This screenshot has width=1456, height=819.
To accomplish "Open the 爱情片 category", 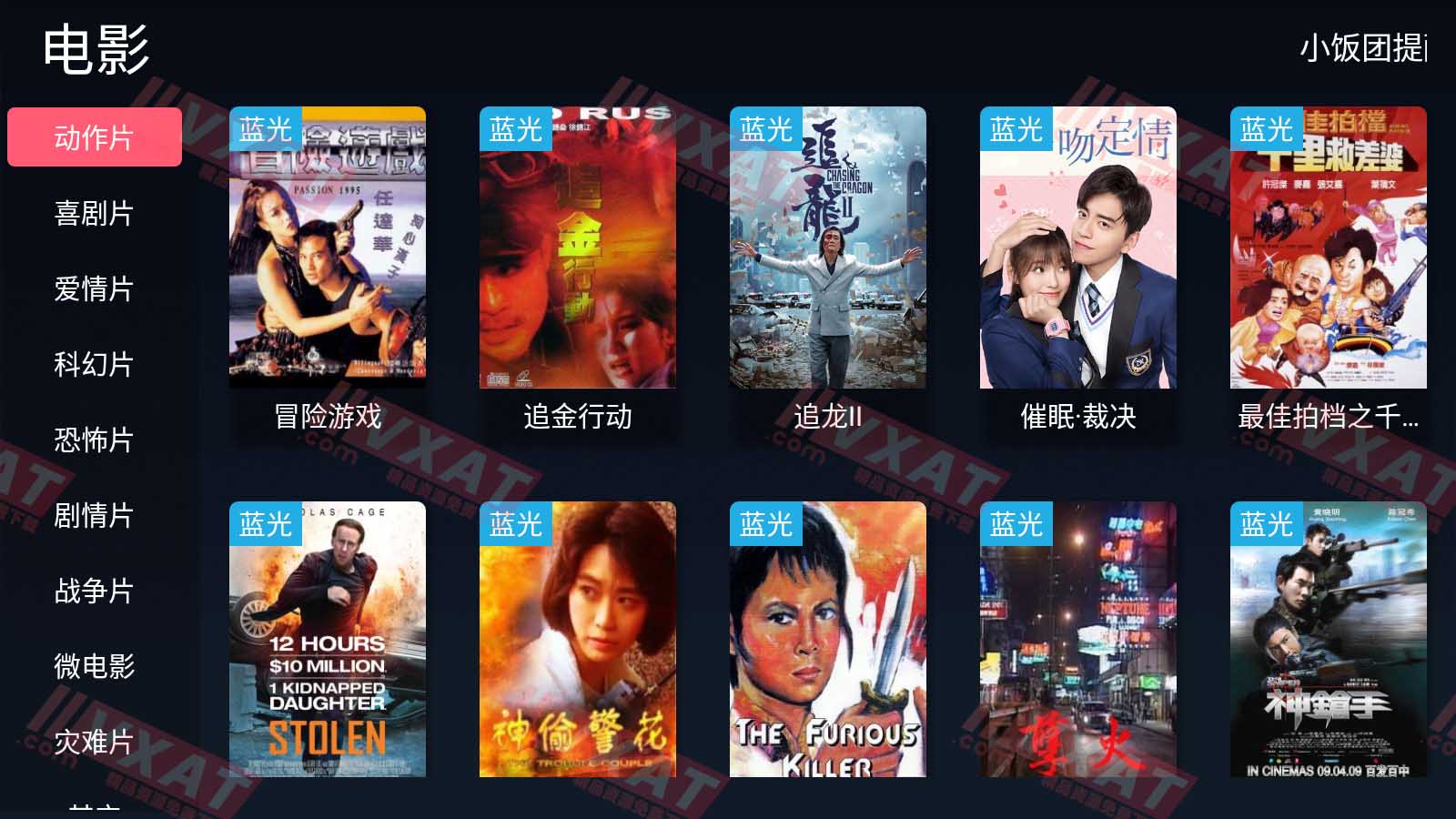I will pyautogui.click(x=95, y=288).
